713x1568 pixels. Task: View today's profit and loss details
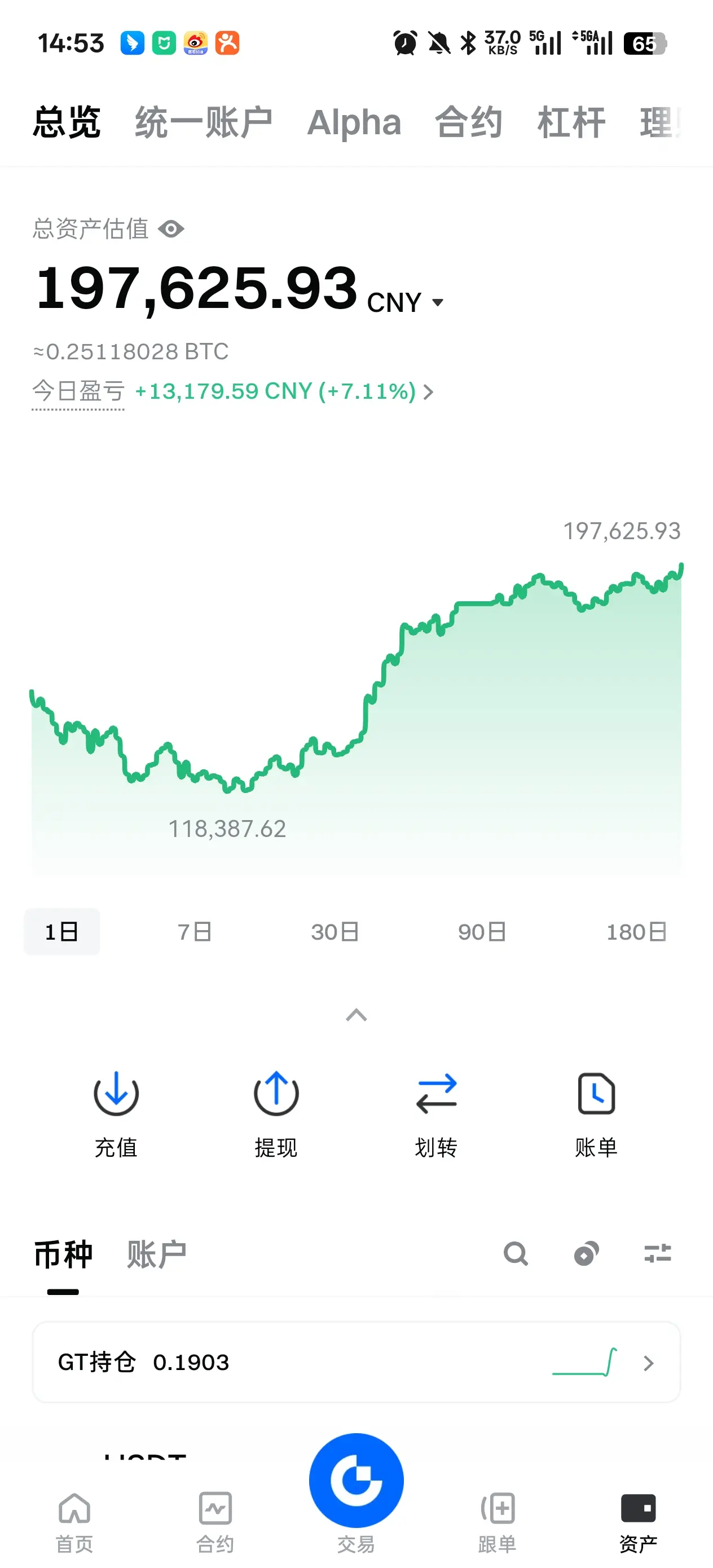(284, 391)
